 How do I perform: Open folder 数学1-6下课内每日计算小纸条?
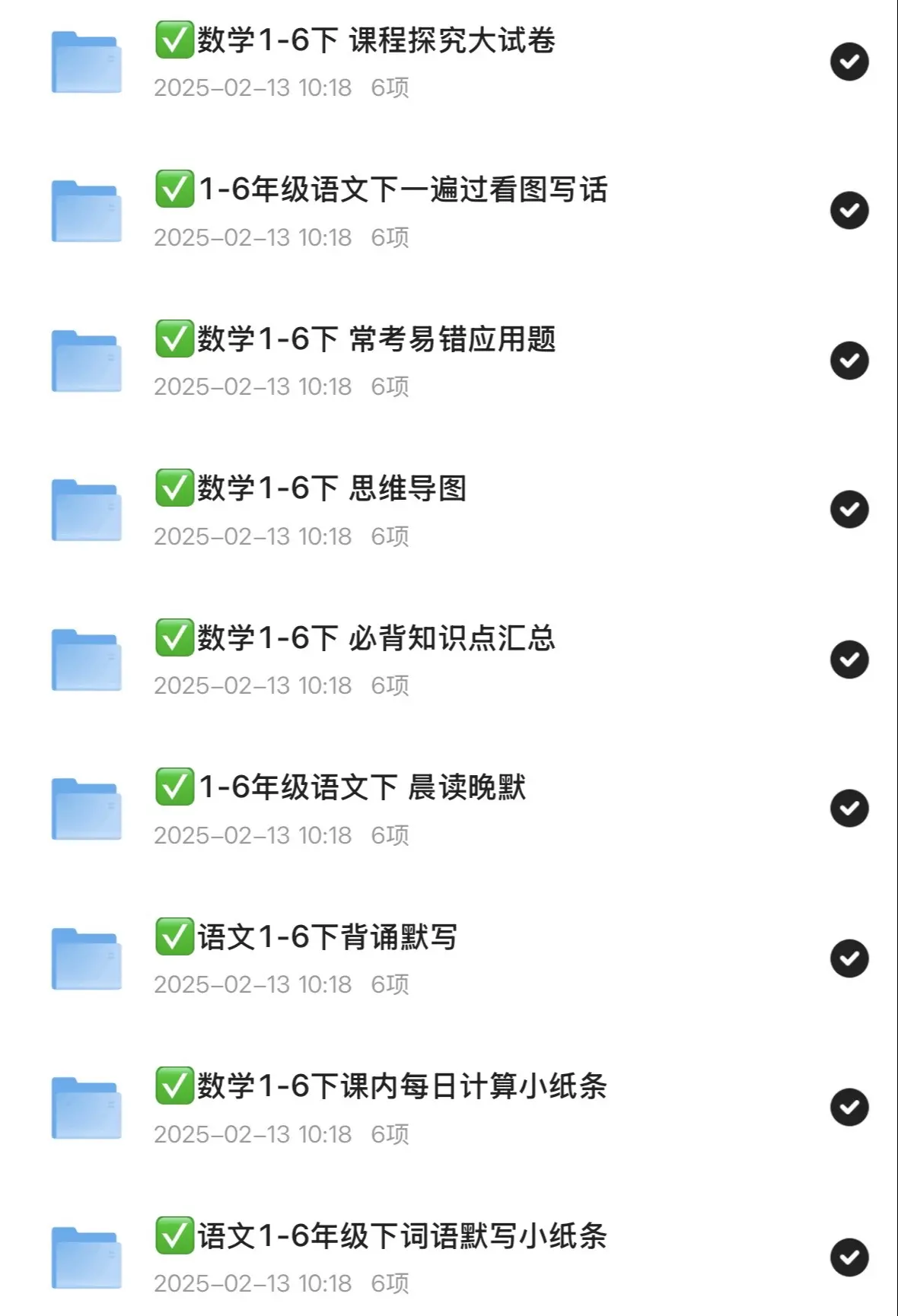click(x=402, y=1087)
